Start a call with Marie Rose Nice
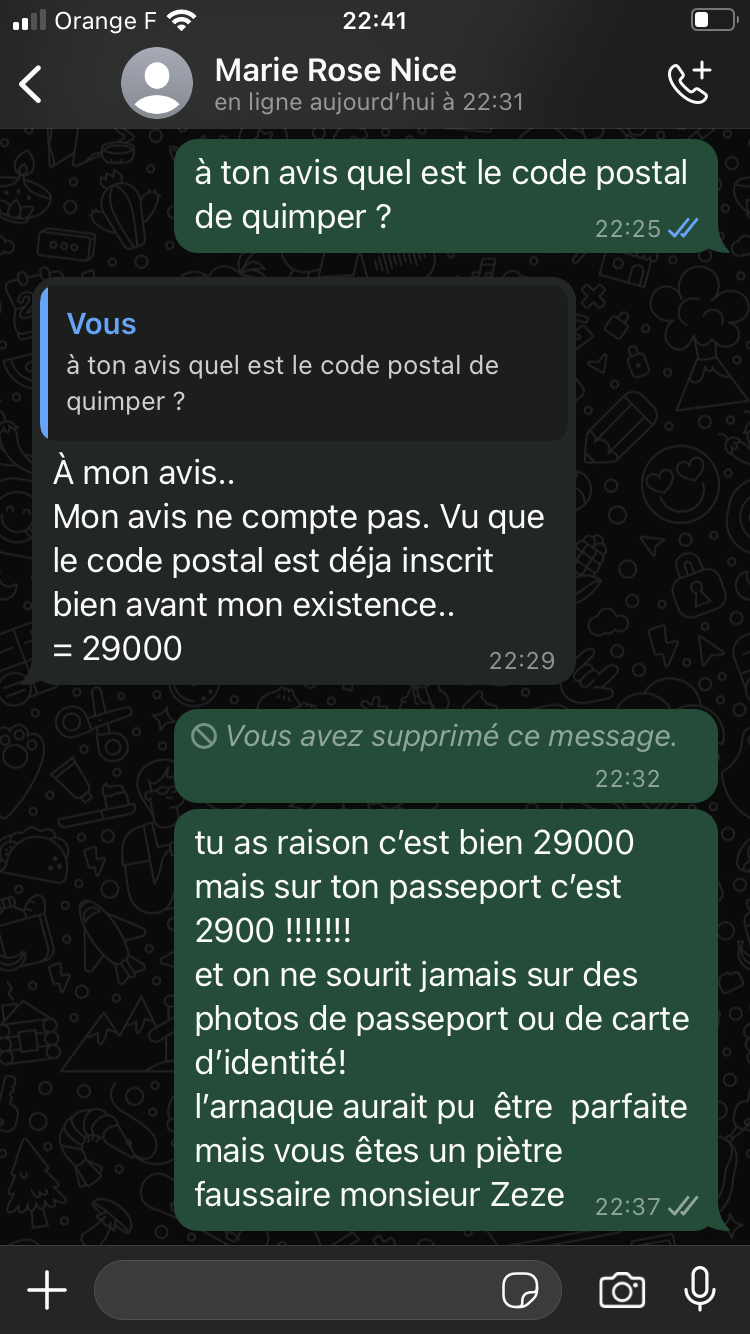 689,84
